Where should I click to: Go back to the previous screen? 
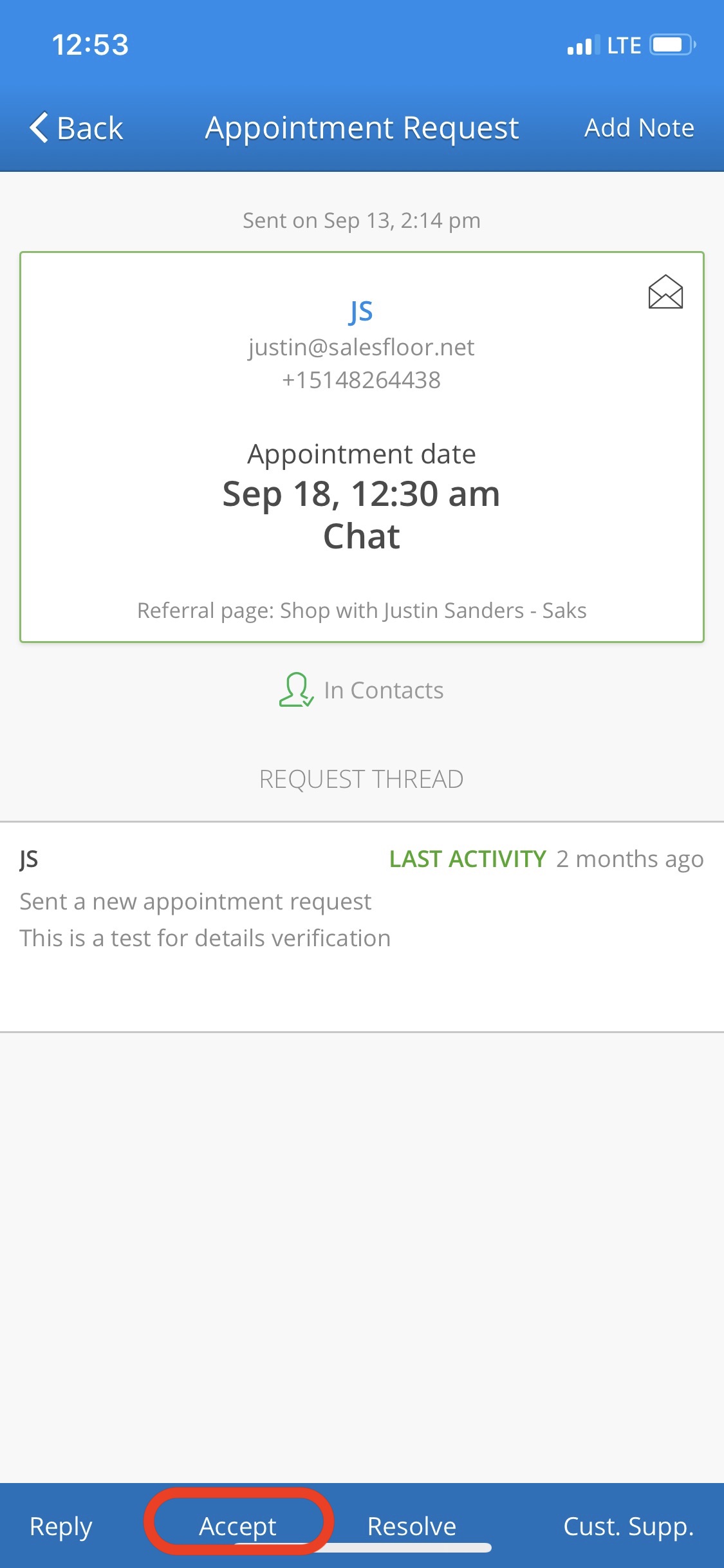[x=76, y=127]
